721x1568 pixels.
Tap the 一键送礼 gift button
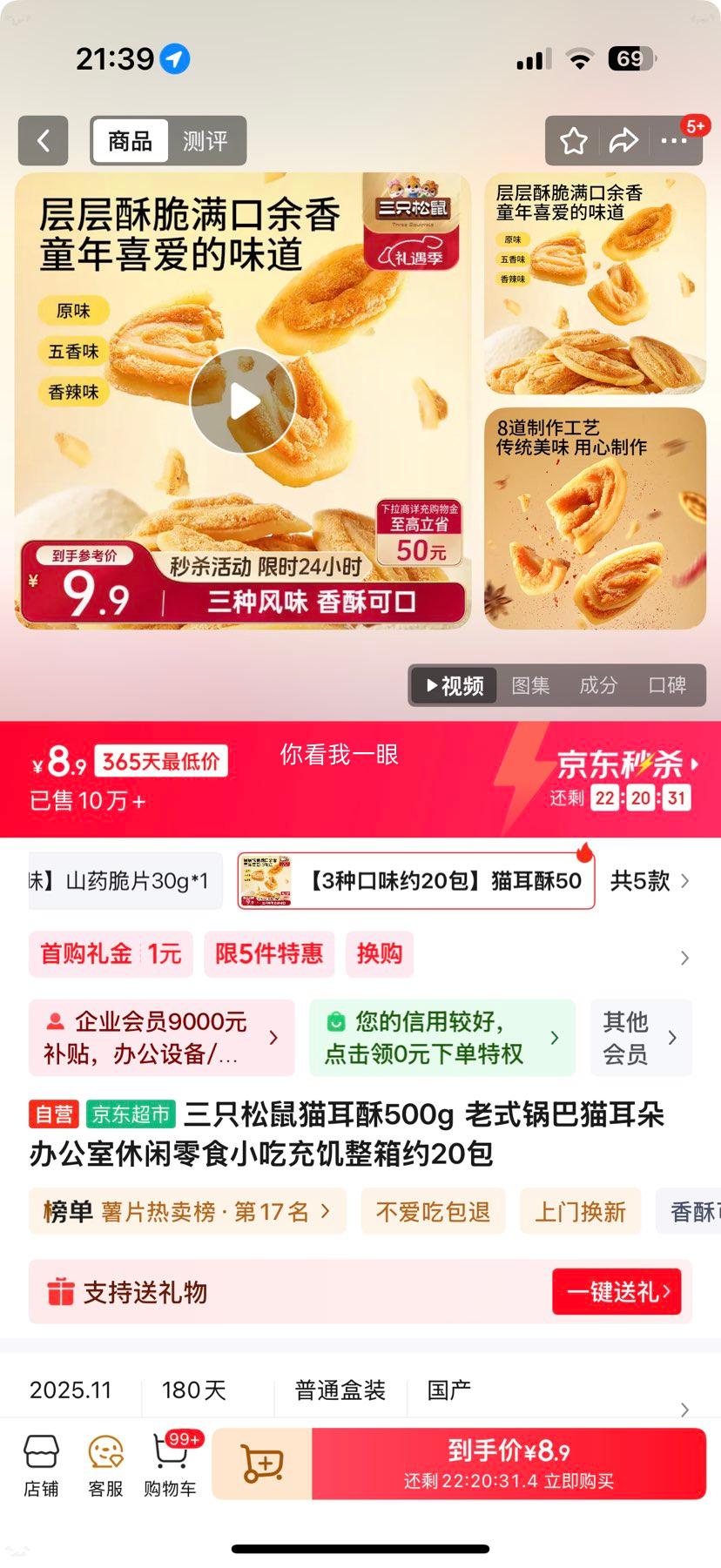pyautogui.click(x=617, y=1292)
